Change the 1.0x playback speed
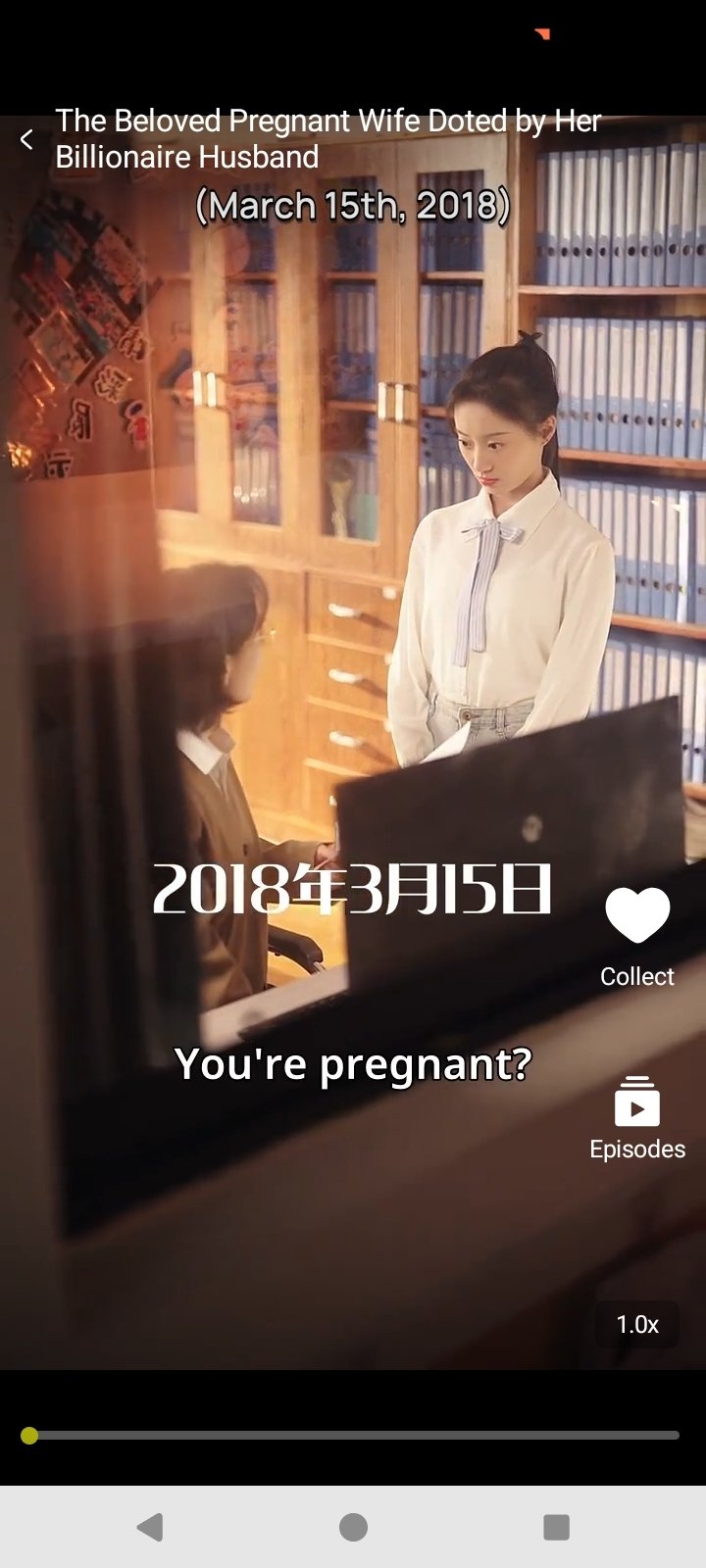706x1568 pixels. 637,1325
